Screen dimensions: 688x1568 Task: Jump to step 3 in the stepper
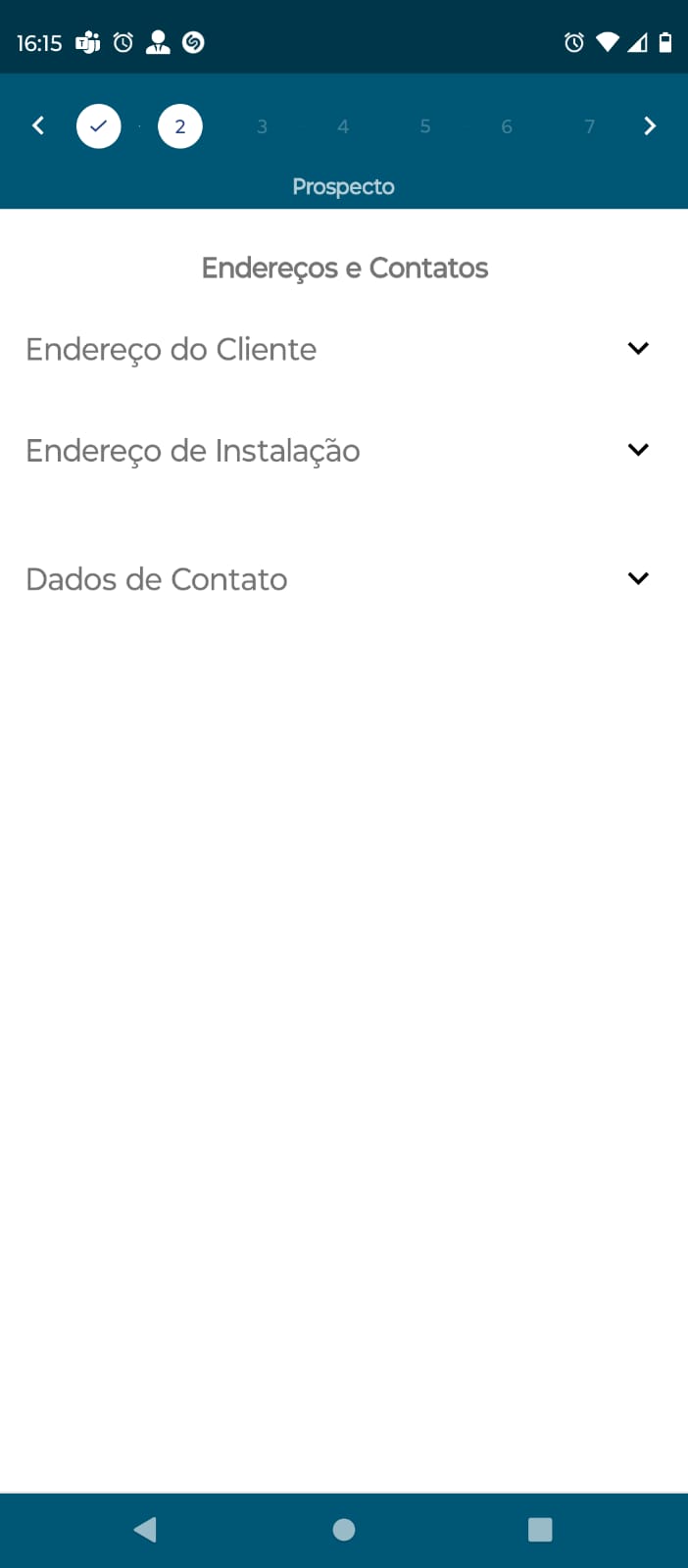[x=262, y=126]
